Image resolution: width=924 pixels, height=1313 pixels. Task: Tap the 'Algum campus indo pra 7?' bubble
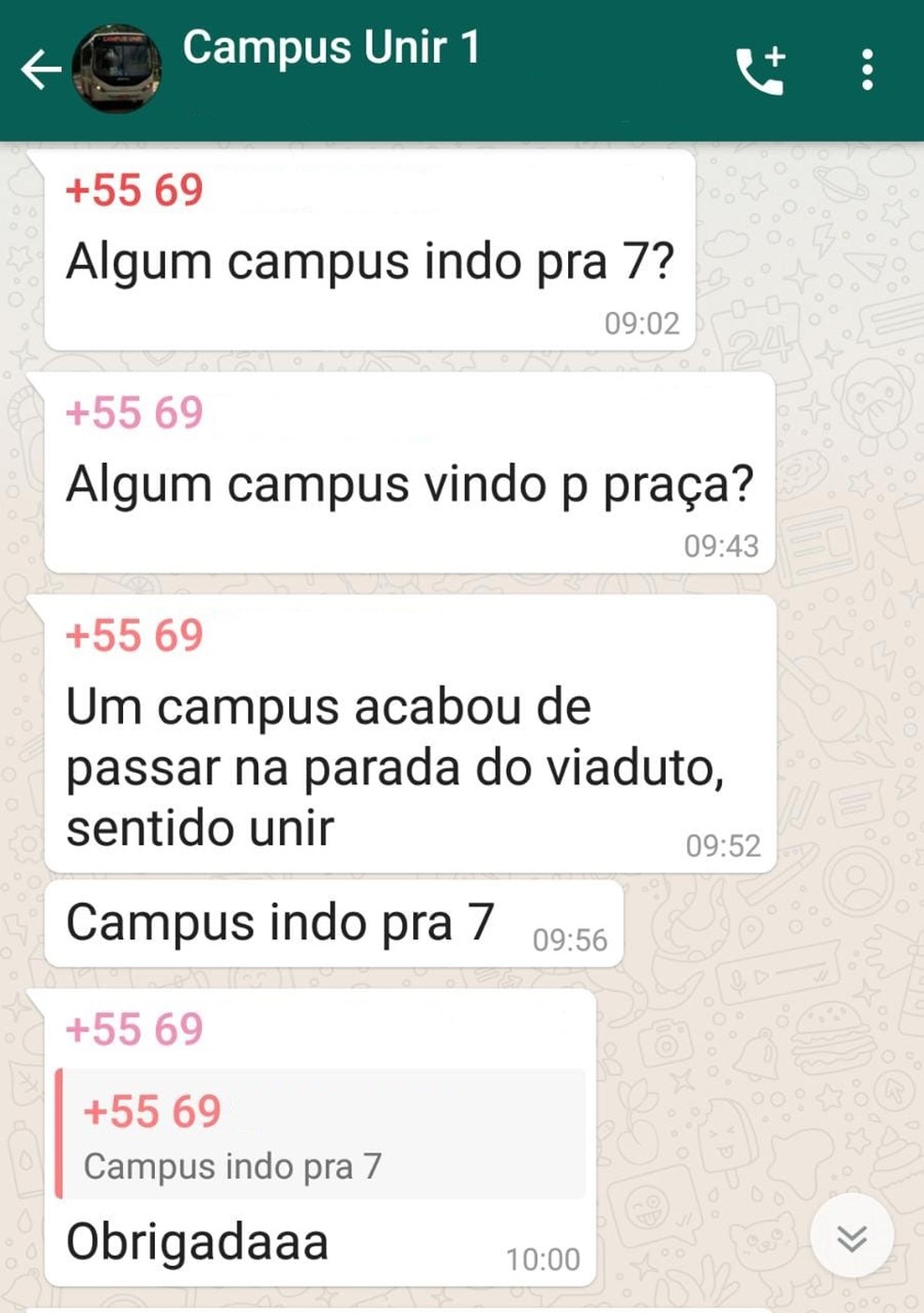tap(369, 261)
